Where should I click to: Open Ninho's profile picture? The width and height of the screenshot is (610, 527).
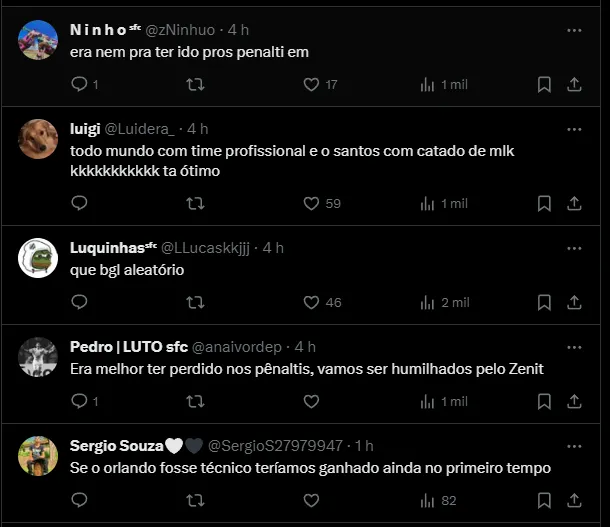pos(38,39)
